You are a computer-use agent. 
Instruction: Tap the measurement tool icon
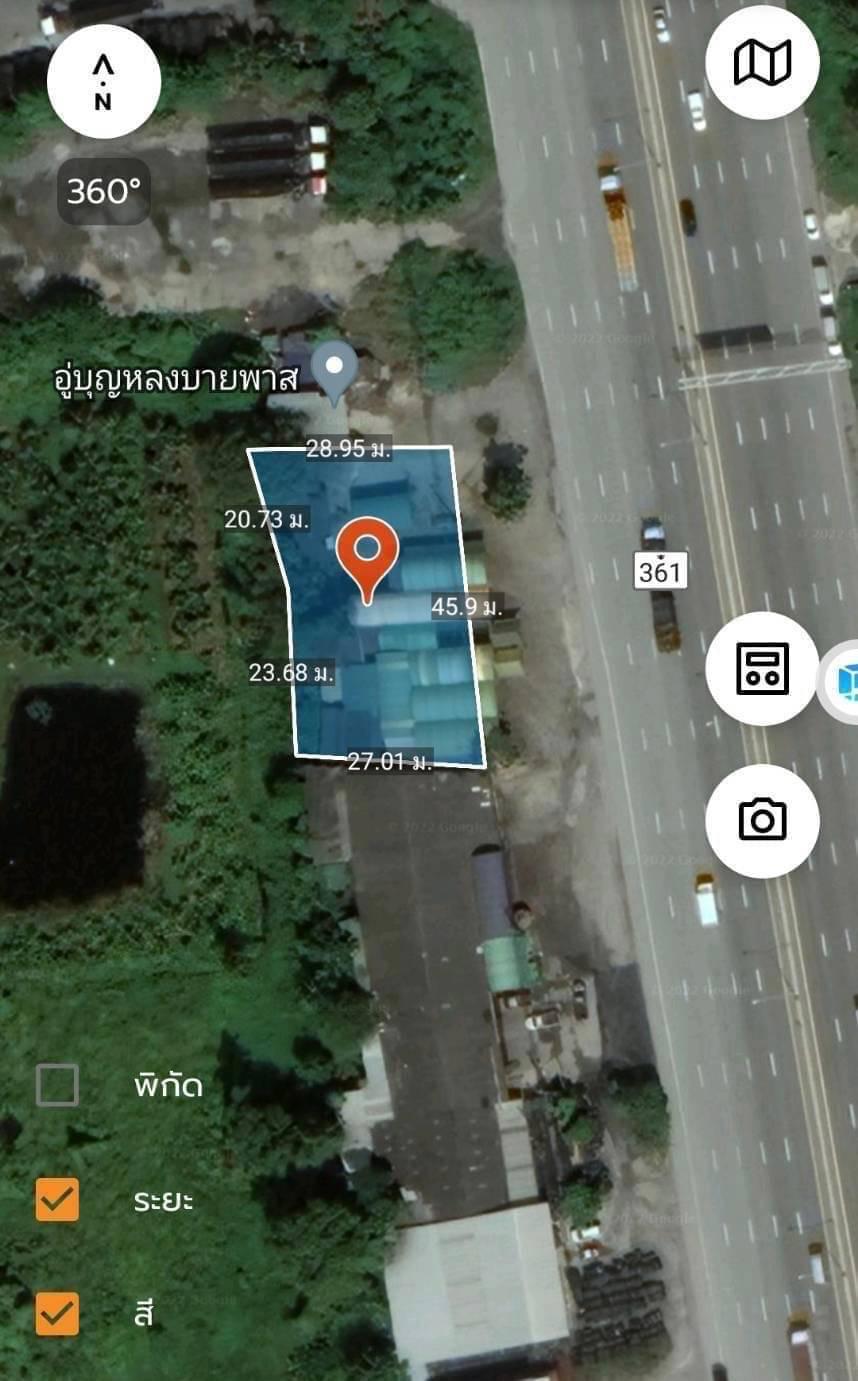tap(762, 668)
